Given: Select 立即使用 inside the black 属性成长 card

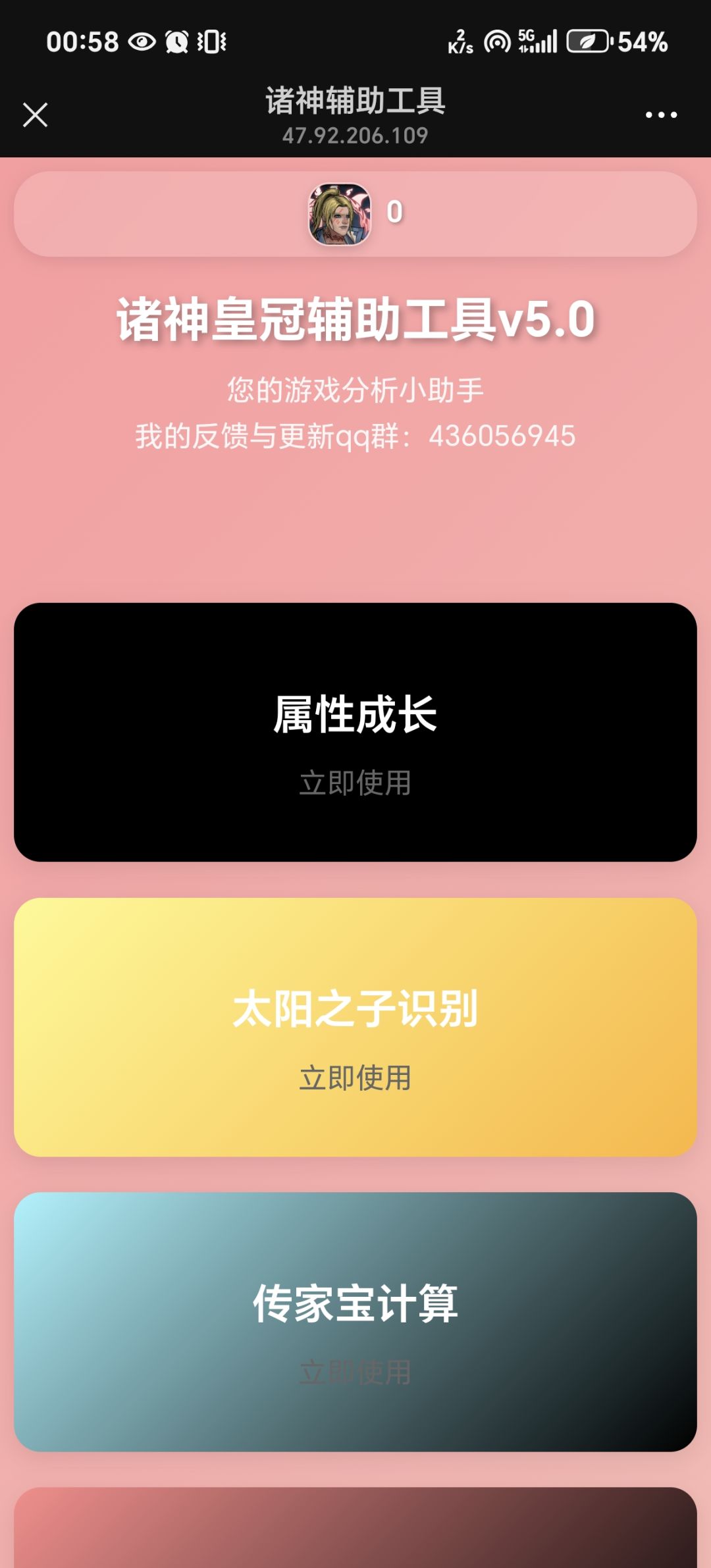Looking at the screenshot, I should point(355,783).
